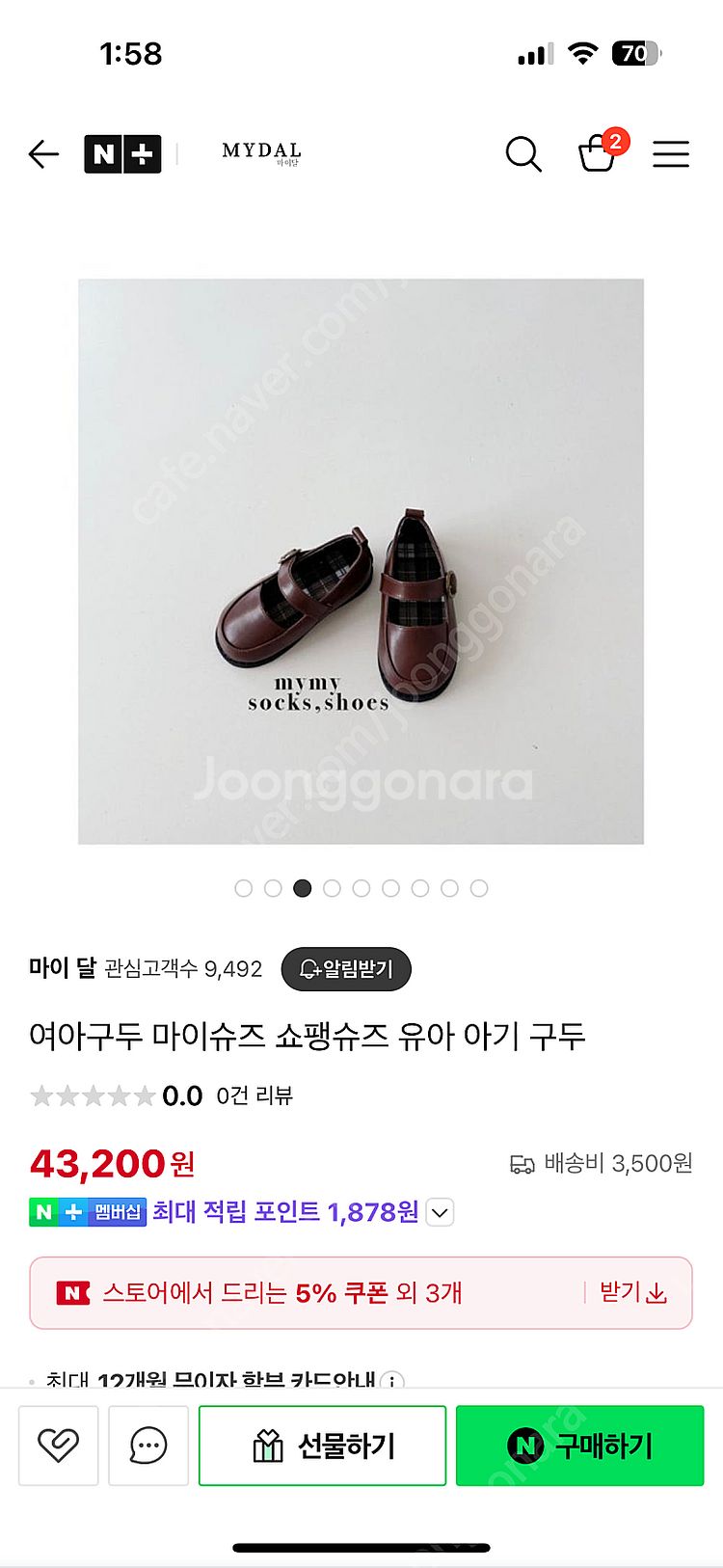
Task: Open the N+ membership logo link
Action: click(122, 154)
